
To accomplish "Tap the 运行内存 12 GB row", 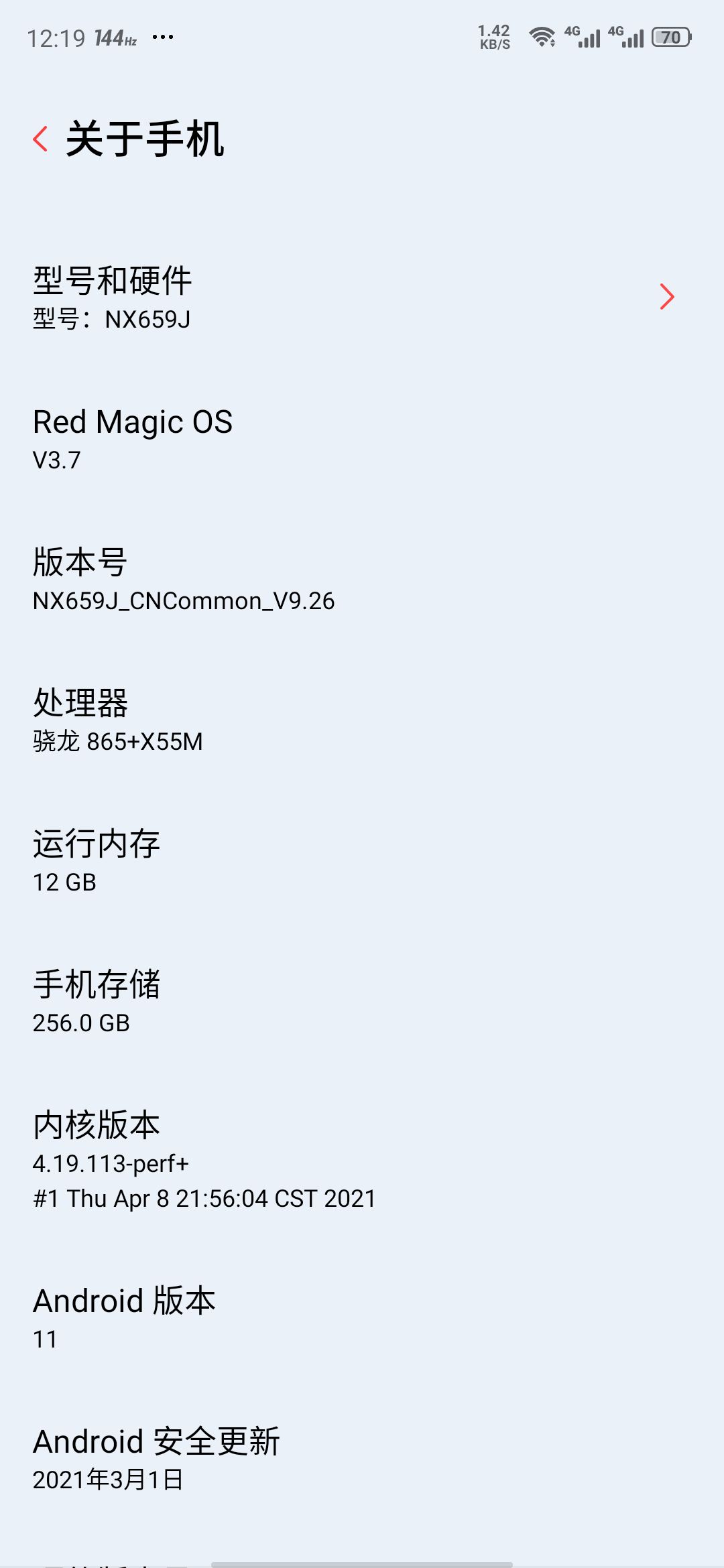I will pos(362,861).
